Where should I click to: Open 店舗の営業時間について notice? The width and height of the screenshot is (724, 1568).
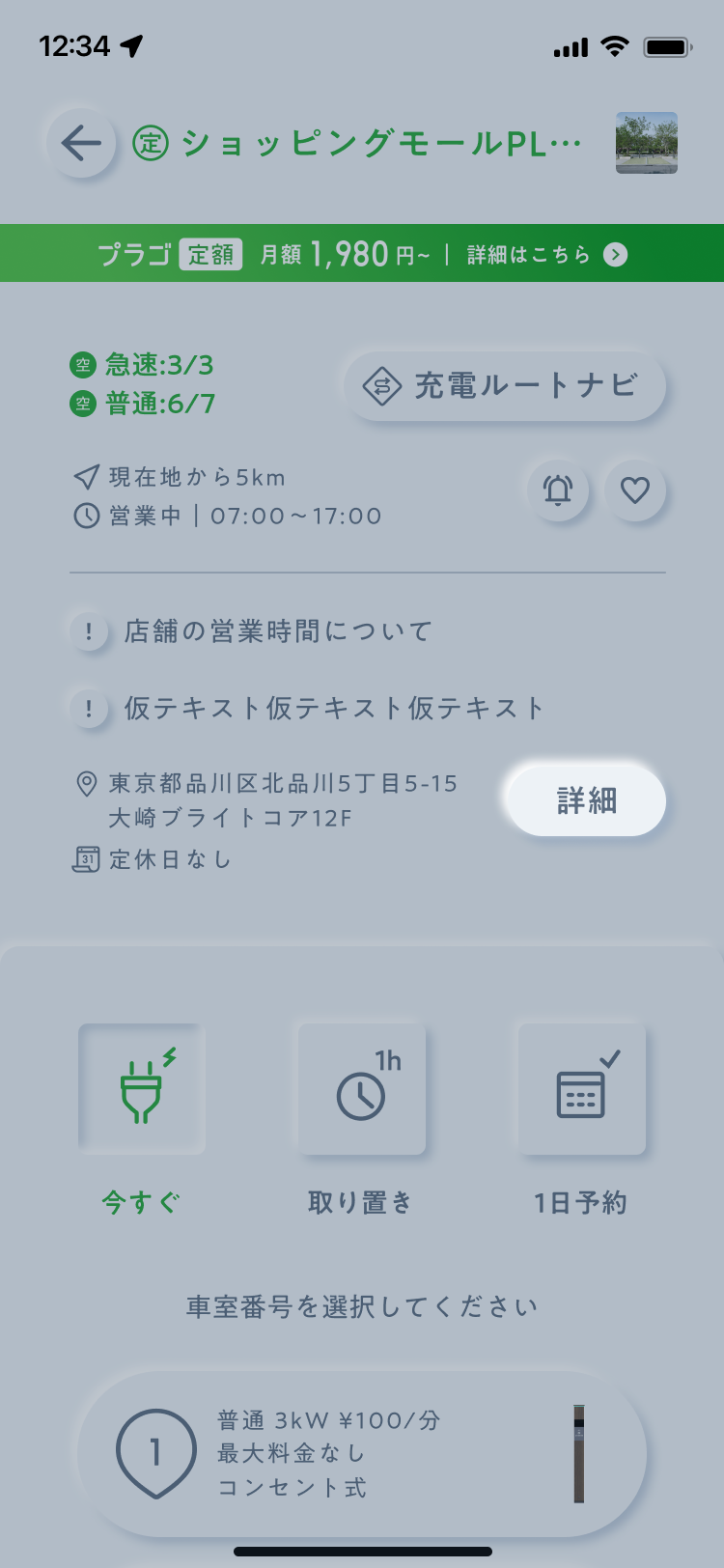278,631
